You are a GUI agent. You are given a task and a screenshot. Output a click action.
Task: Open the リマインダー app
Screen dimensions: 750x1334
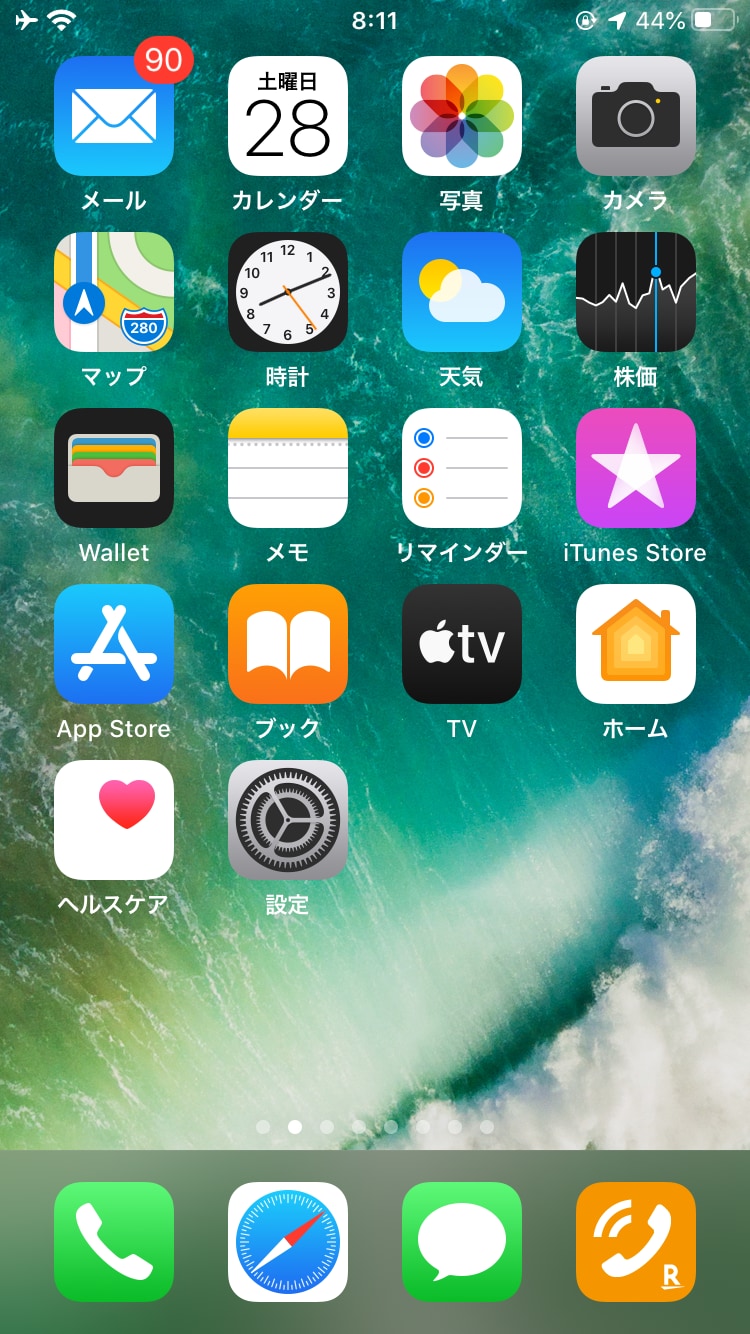point(462,468)
